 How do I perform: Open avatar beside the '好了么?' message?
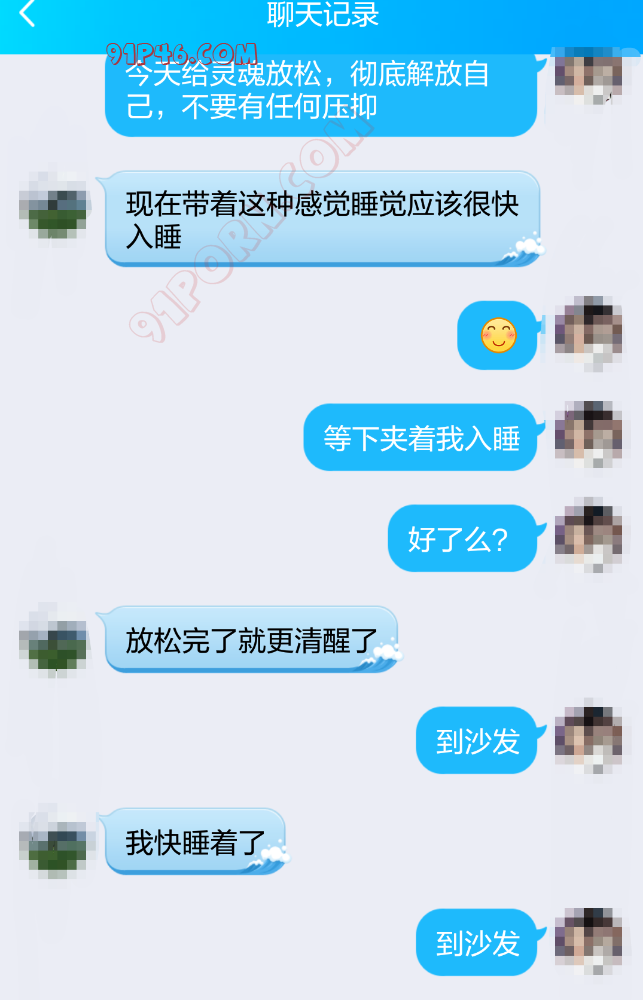pos(588,536)
